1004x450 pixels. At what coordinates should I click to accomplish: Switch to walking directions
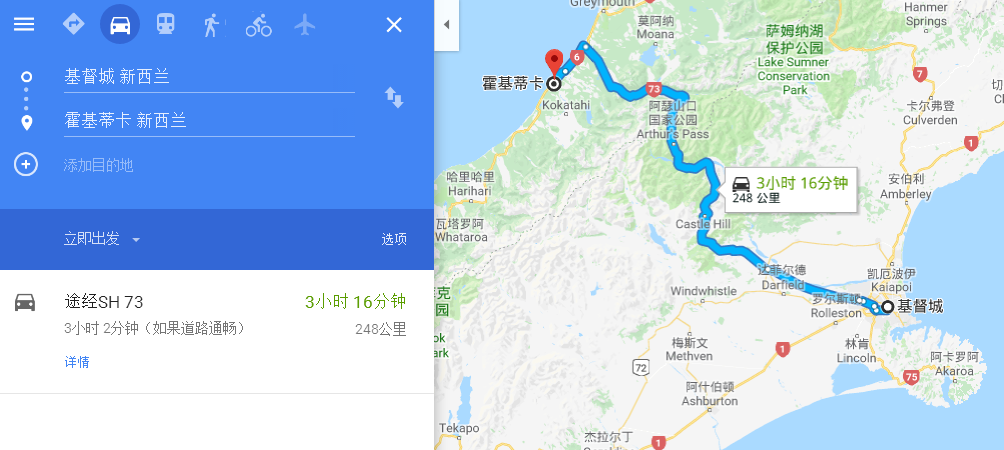coord(211,24)
